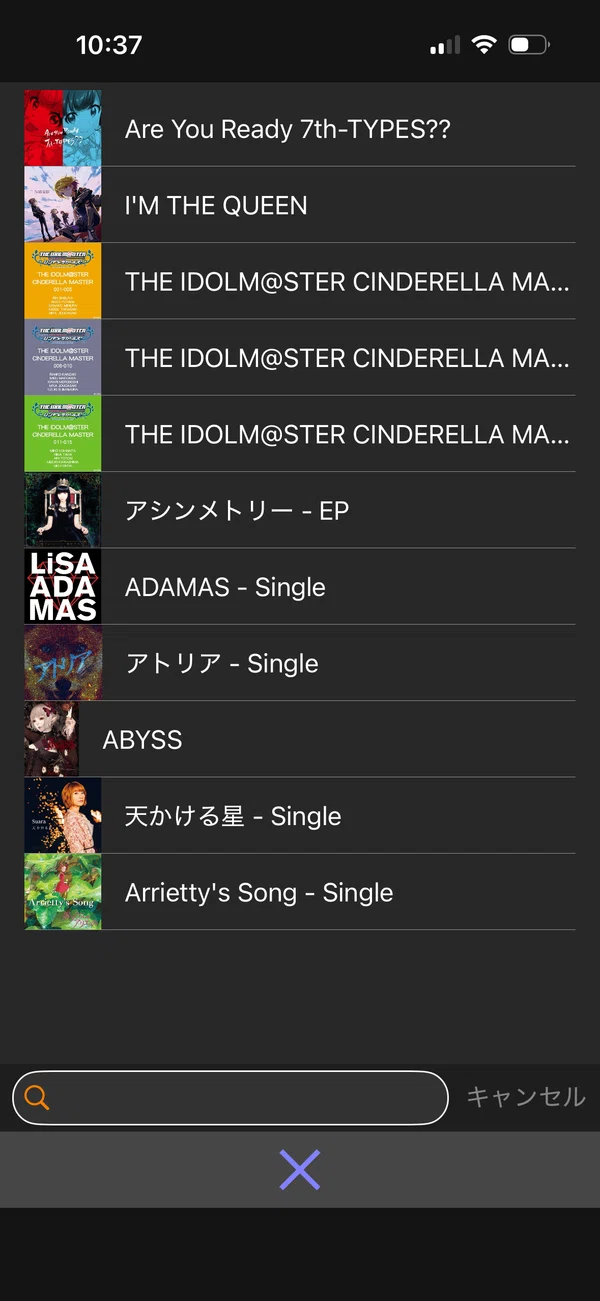
Task: Open the gray-cover IDOLM@STER CINDERELLA MASTER album
Action: coord(300,357)
